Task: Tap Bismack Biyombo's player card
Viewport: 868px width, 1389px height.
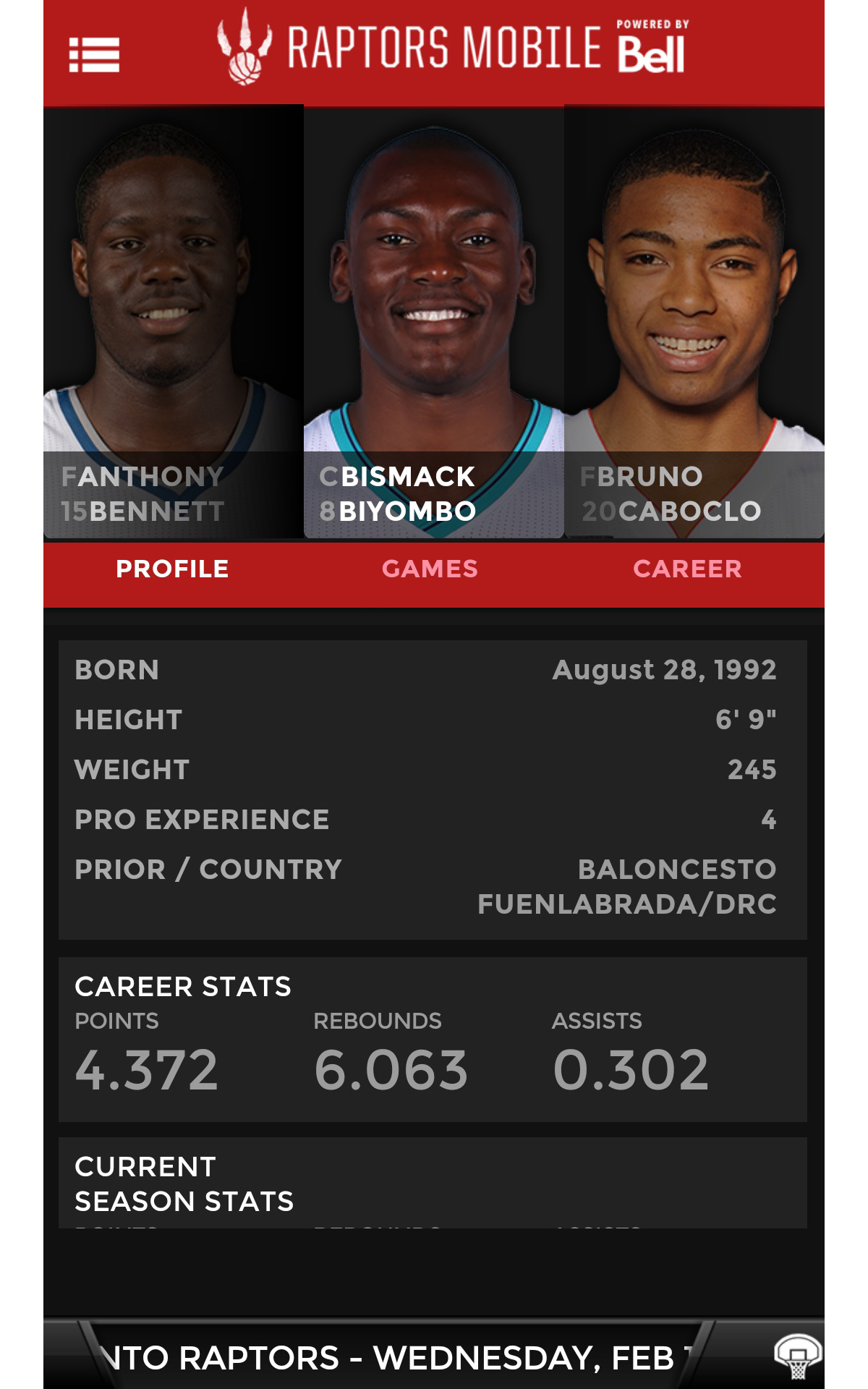Action: (x=433, y=323)
